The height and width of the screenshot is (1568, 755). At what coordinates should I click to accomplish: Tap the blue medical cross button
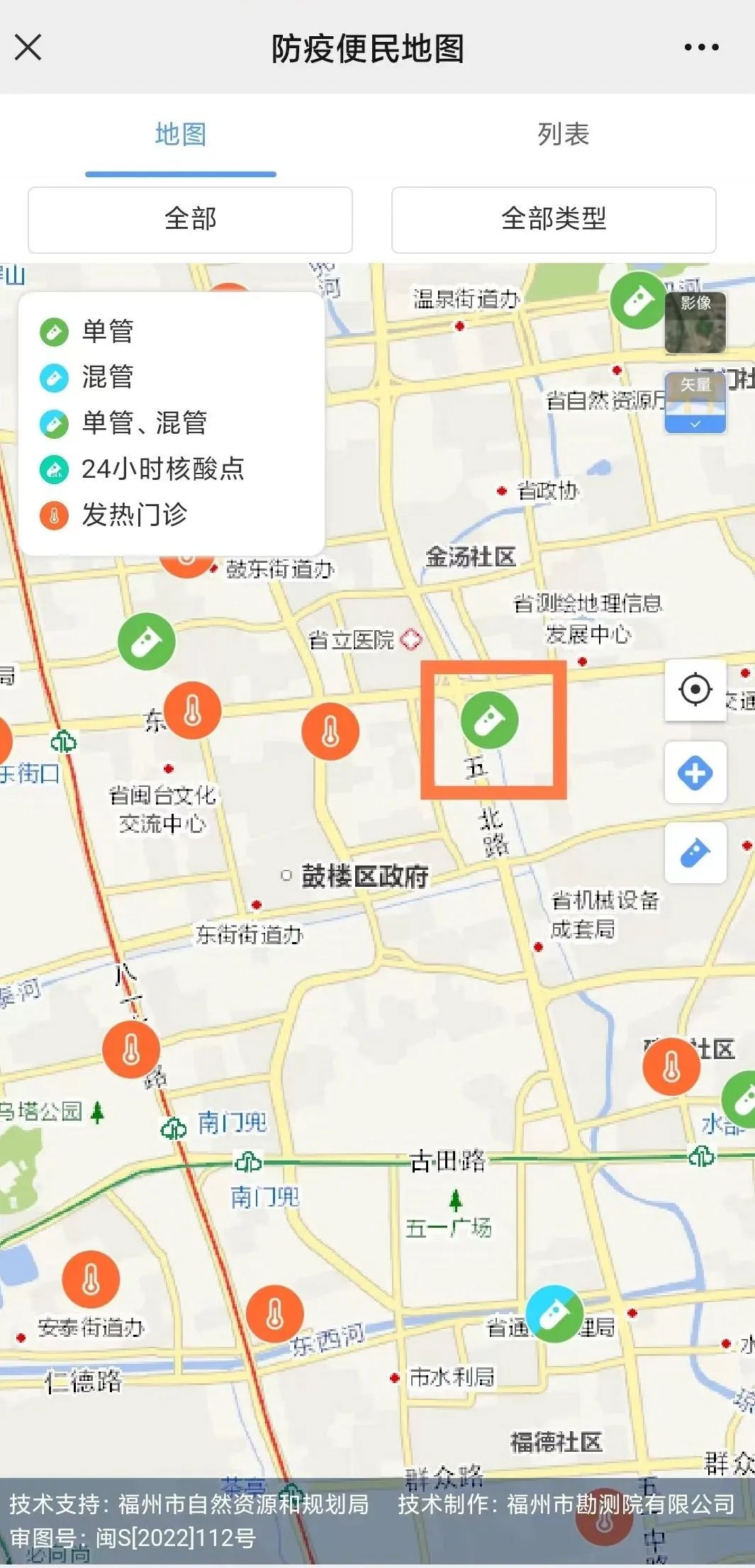tap(695, 773)
